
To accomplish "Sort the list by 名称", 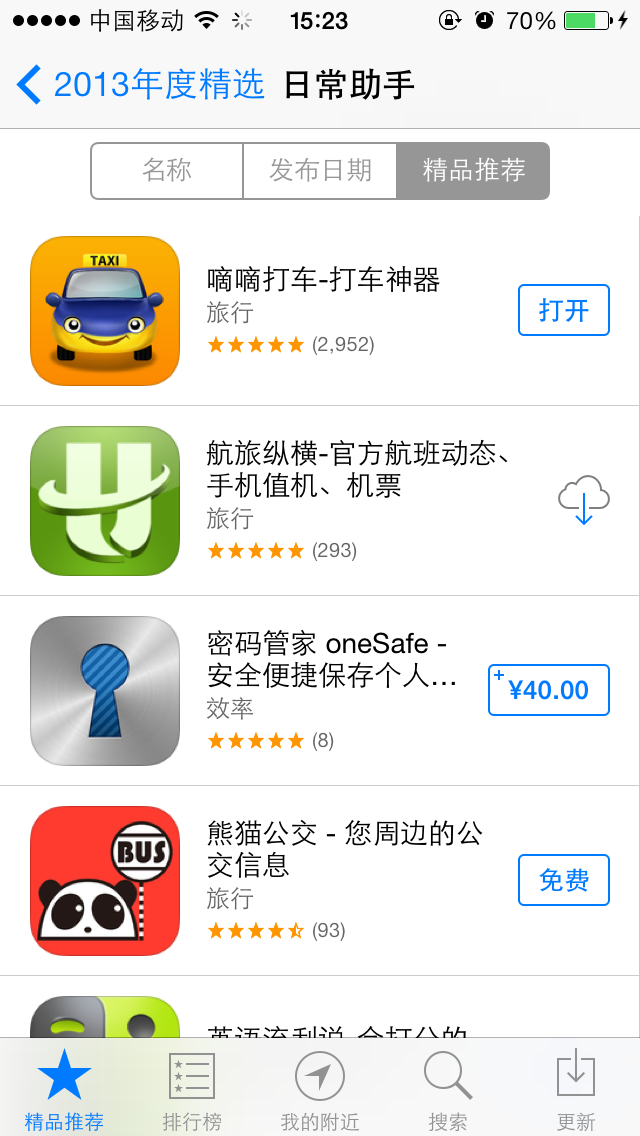I will (x=167, y=171).
